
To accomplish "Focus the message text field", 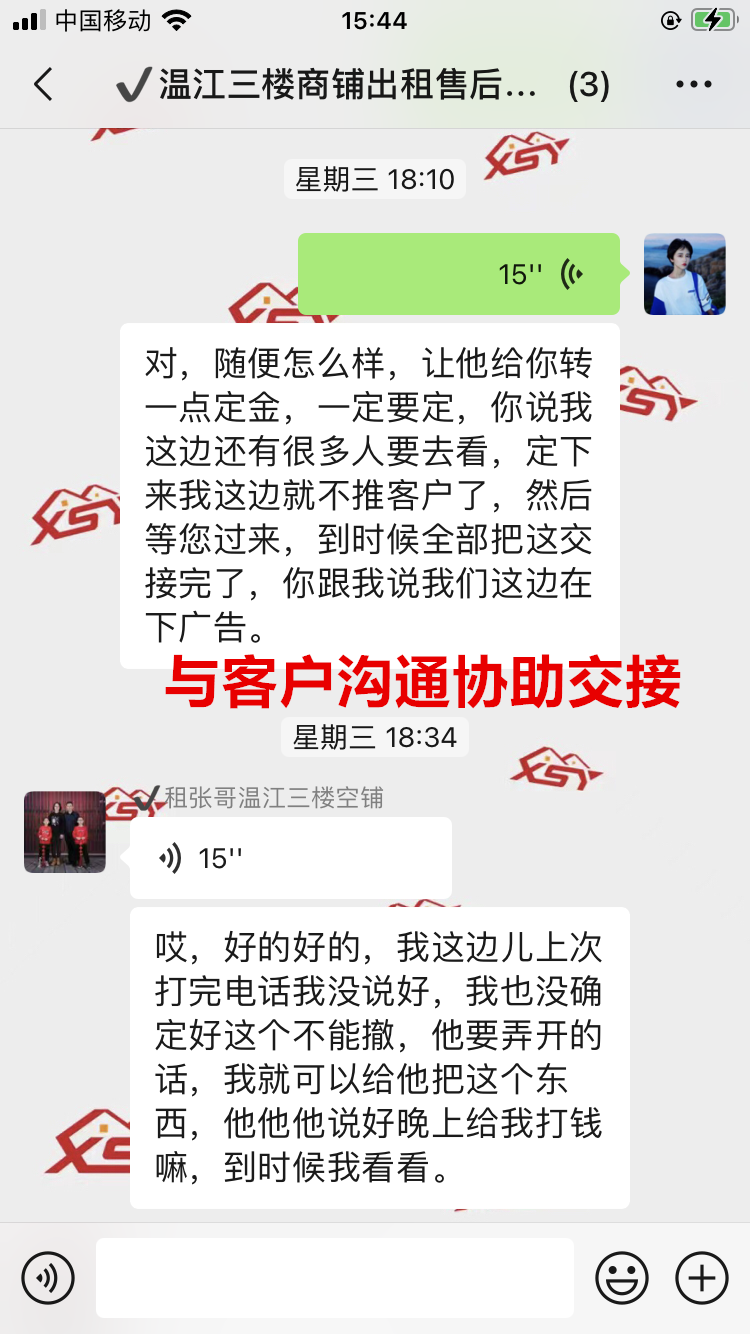I will (x=335, y=1277).
